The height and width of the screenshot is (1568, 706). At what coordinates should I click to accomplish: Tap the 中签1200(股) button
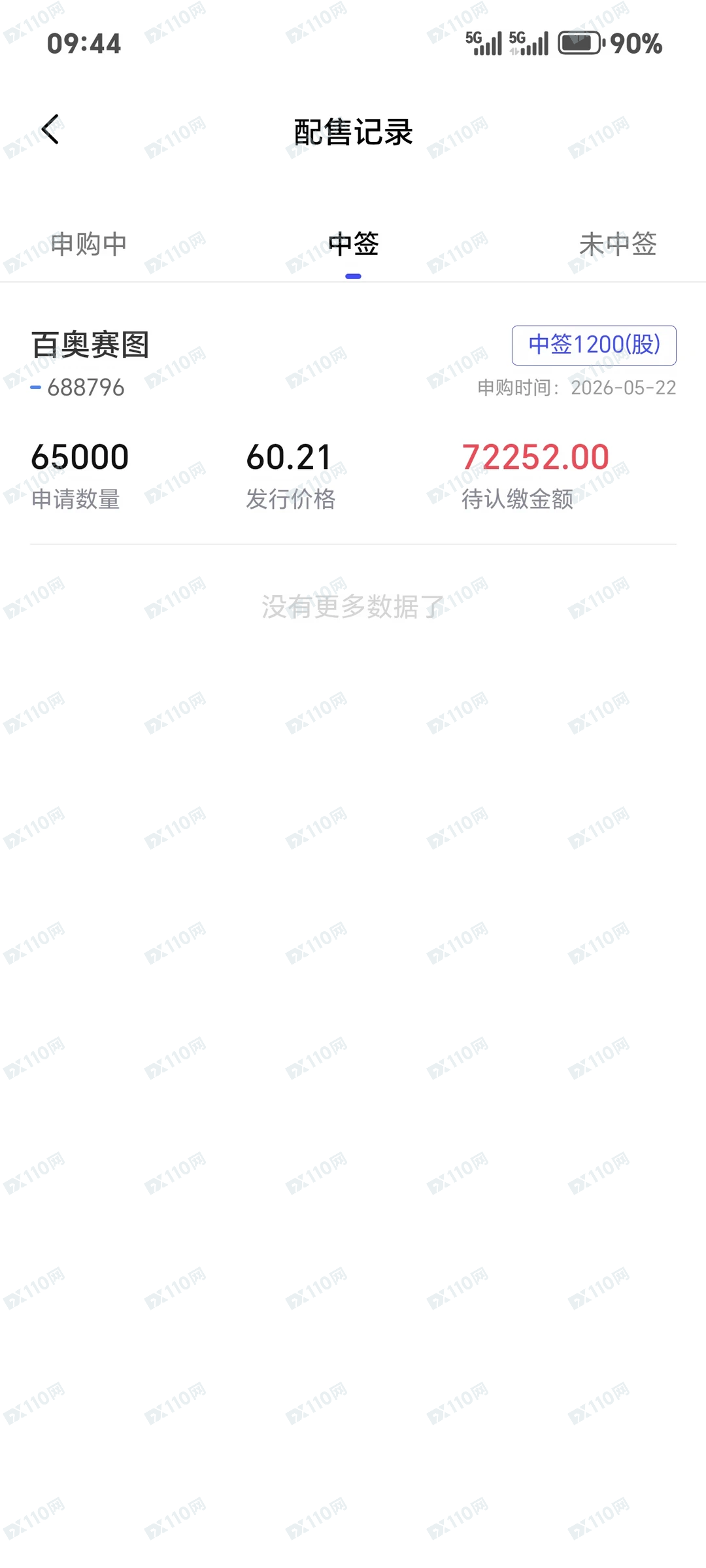594,345
